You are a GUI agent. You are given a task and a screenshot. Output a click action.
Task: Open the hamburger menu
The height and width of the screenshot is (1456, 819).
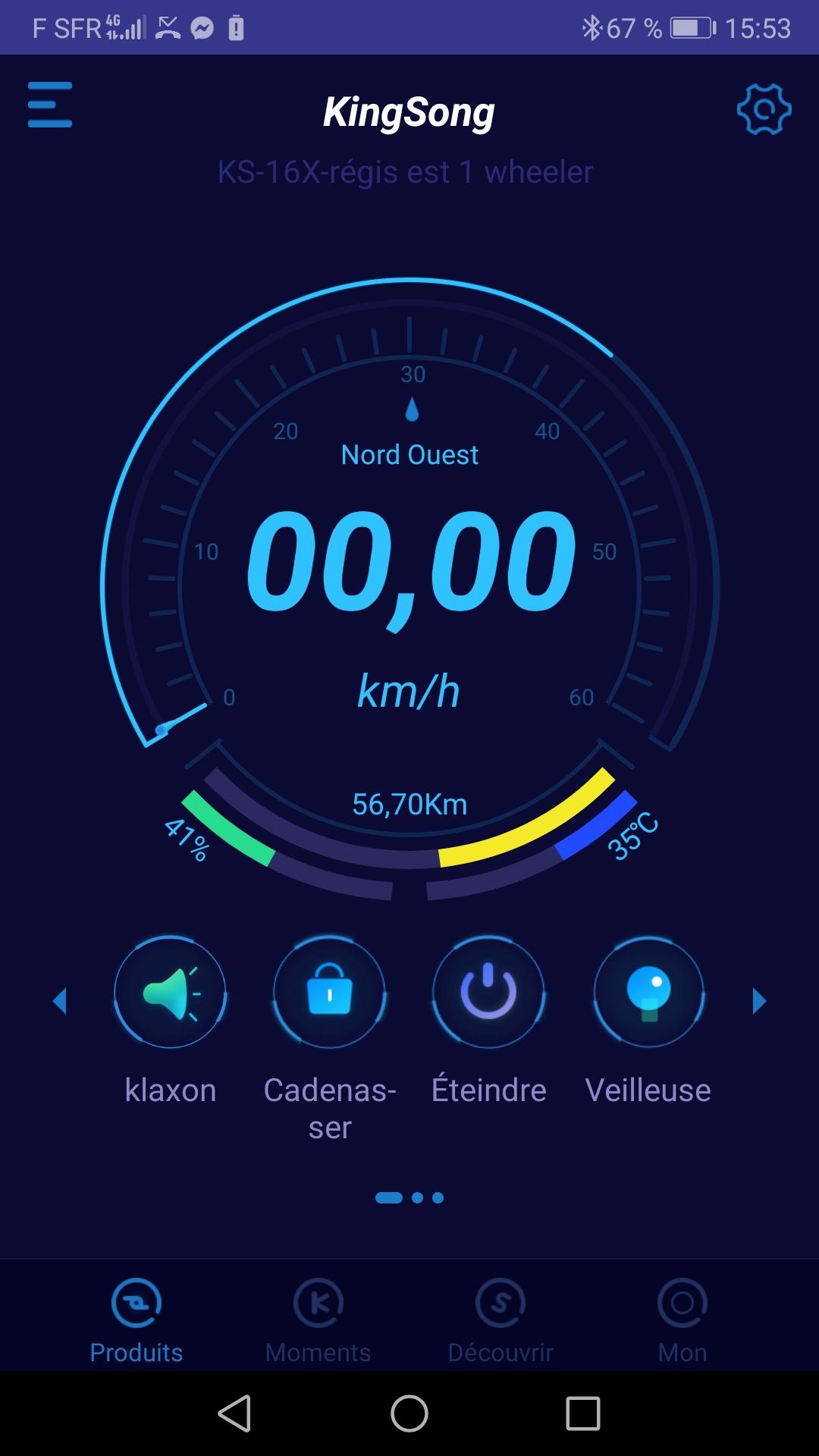50,105
